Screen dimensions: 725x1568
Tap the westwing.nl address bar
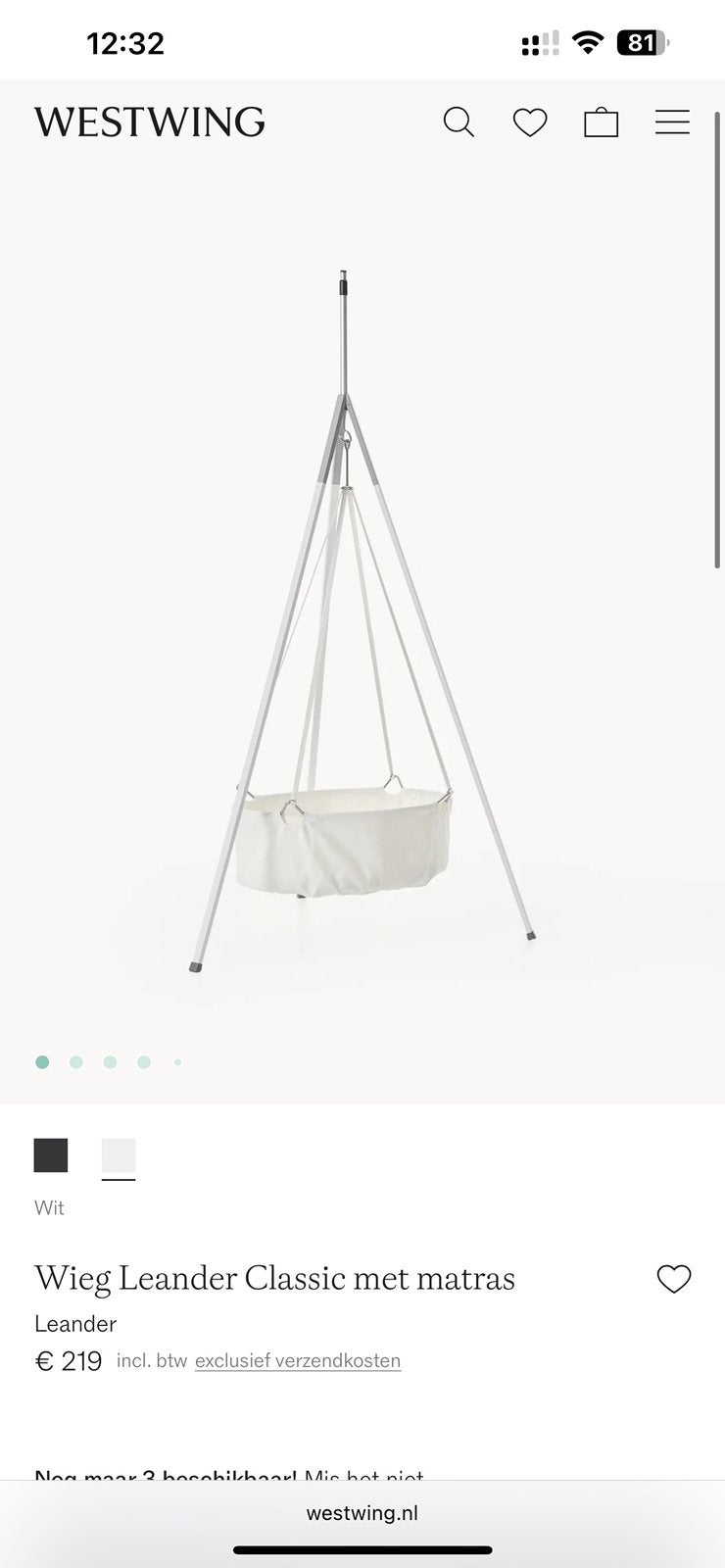(362, 1513)
